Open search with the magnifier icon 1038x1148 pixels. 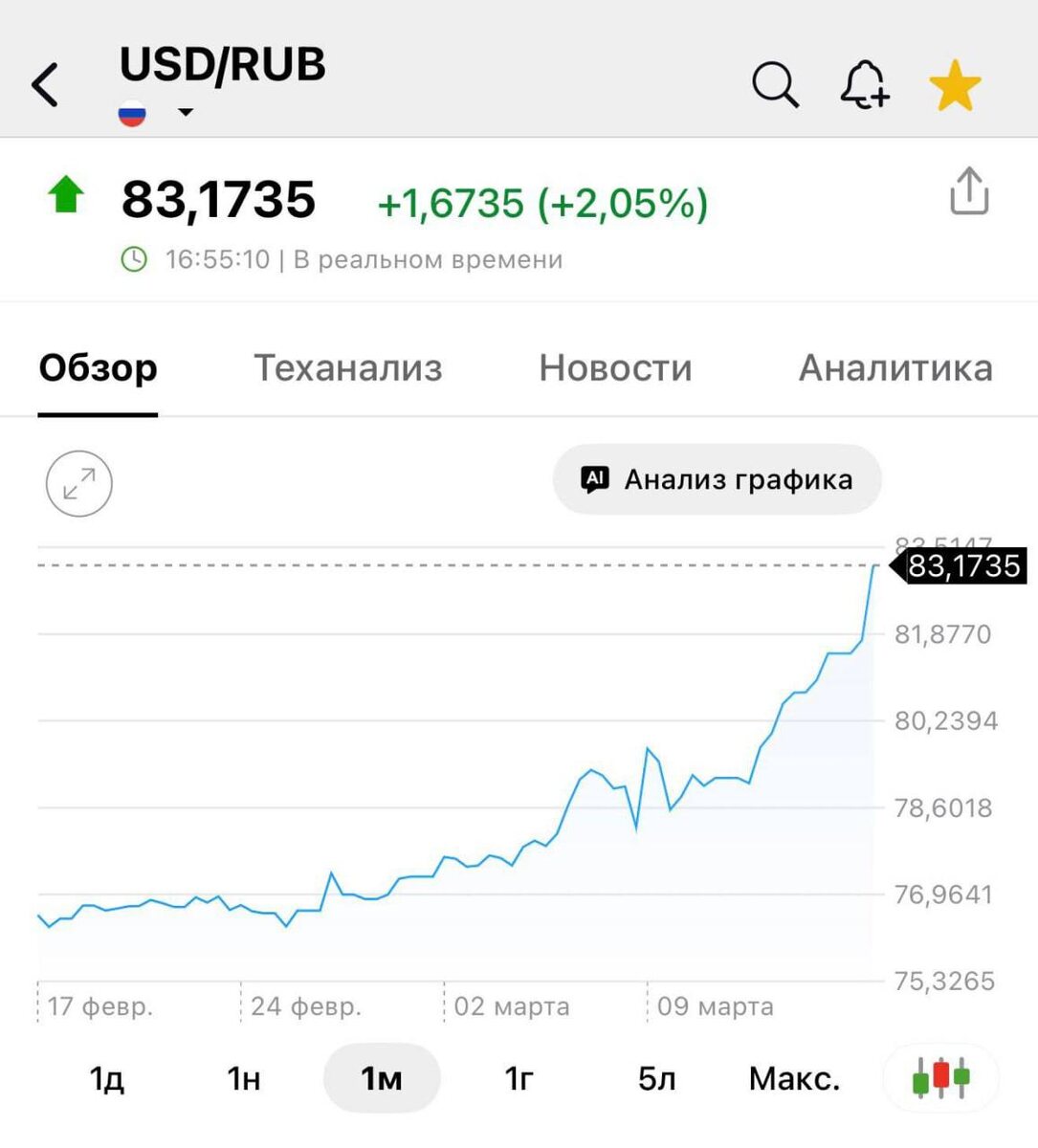[x=775, y=86]
